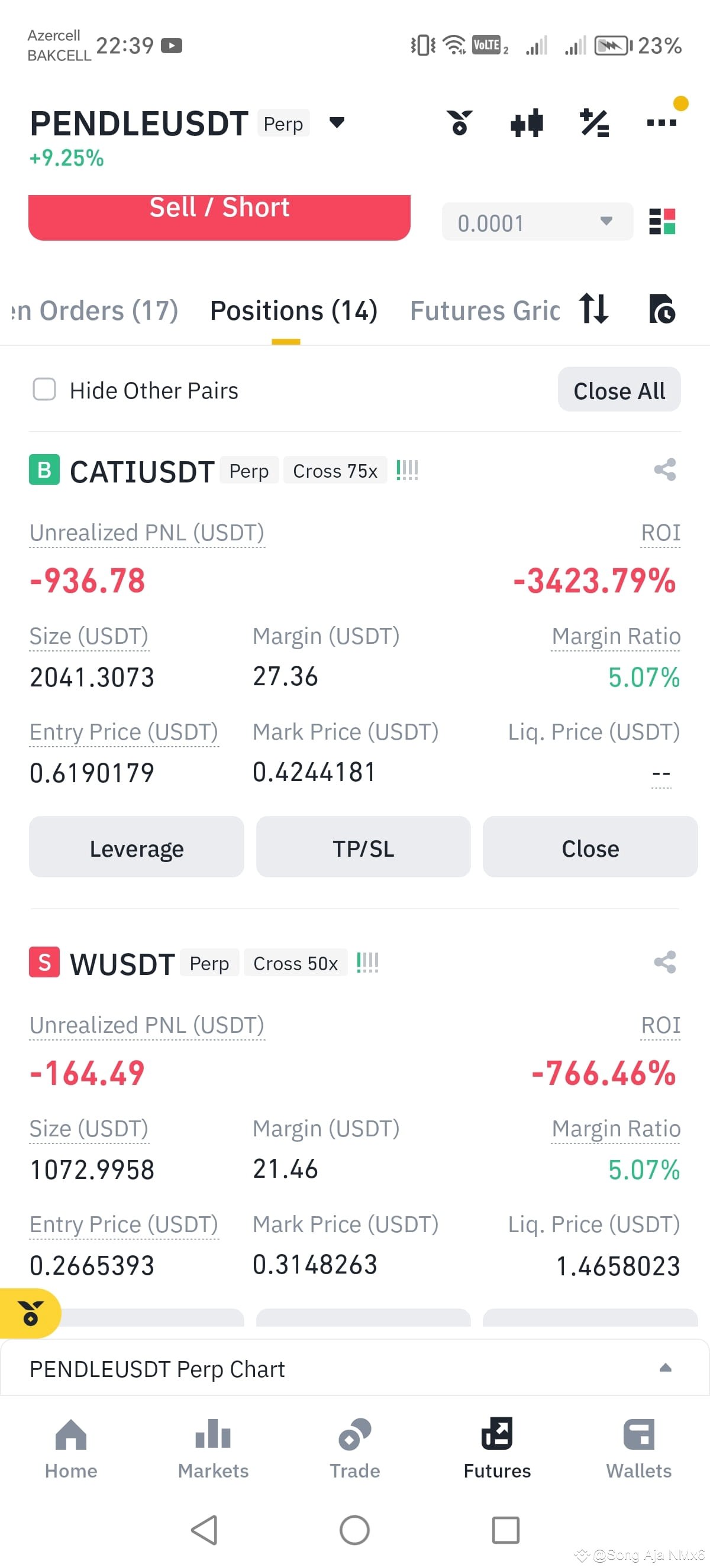Tap the floating Binance logo shortcut

tap(29, 1313)
